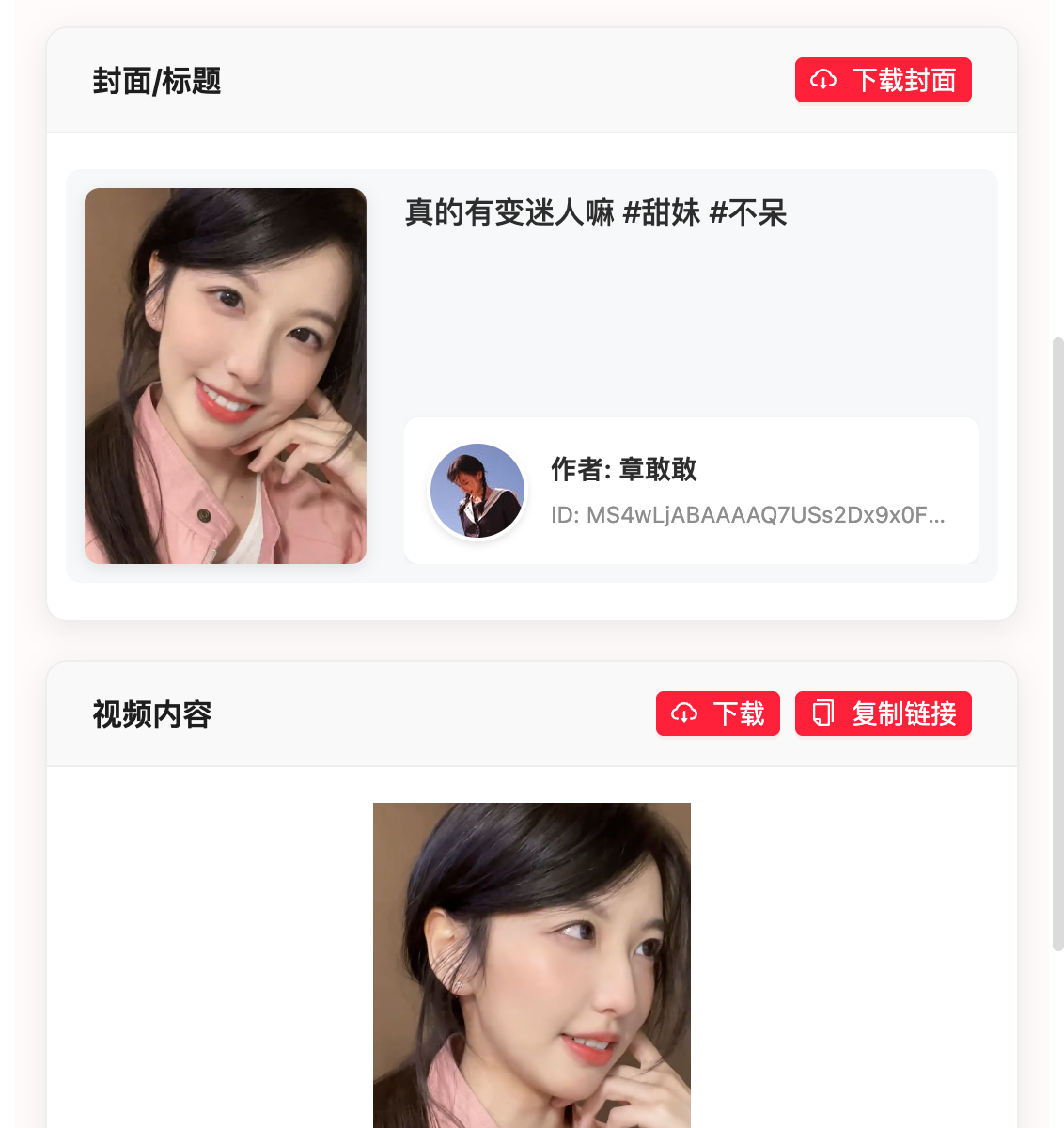The width and height of the screenshot is (1064, 1128).
Task: Click the author info card
Action: pyautogui.click(x=692, y=490)
